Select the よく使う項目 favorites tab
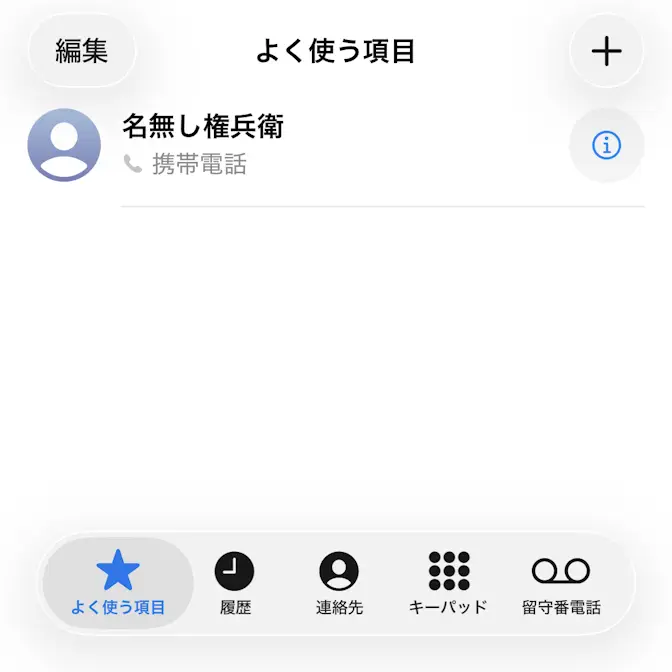Image resolution: width=672 pixels, height=672 pixels. pos(118,584)
